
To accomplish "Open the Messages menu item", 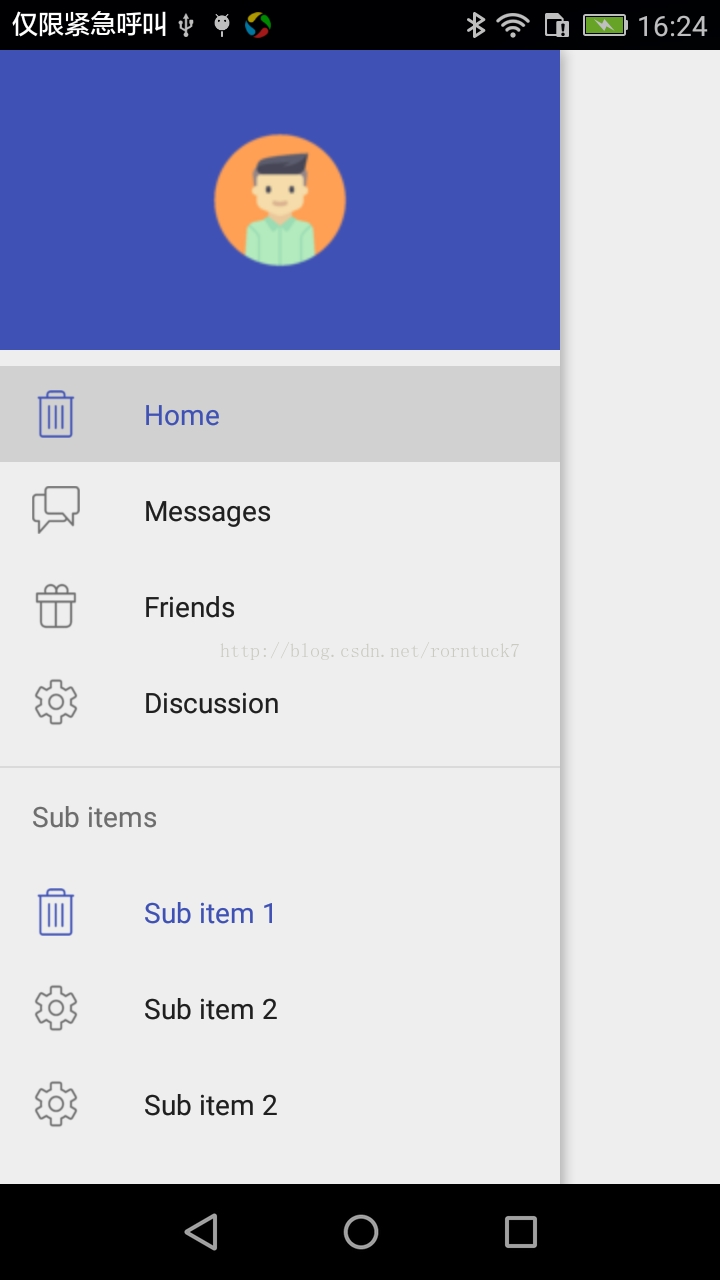I will (x=280, y=510).
